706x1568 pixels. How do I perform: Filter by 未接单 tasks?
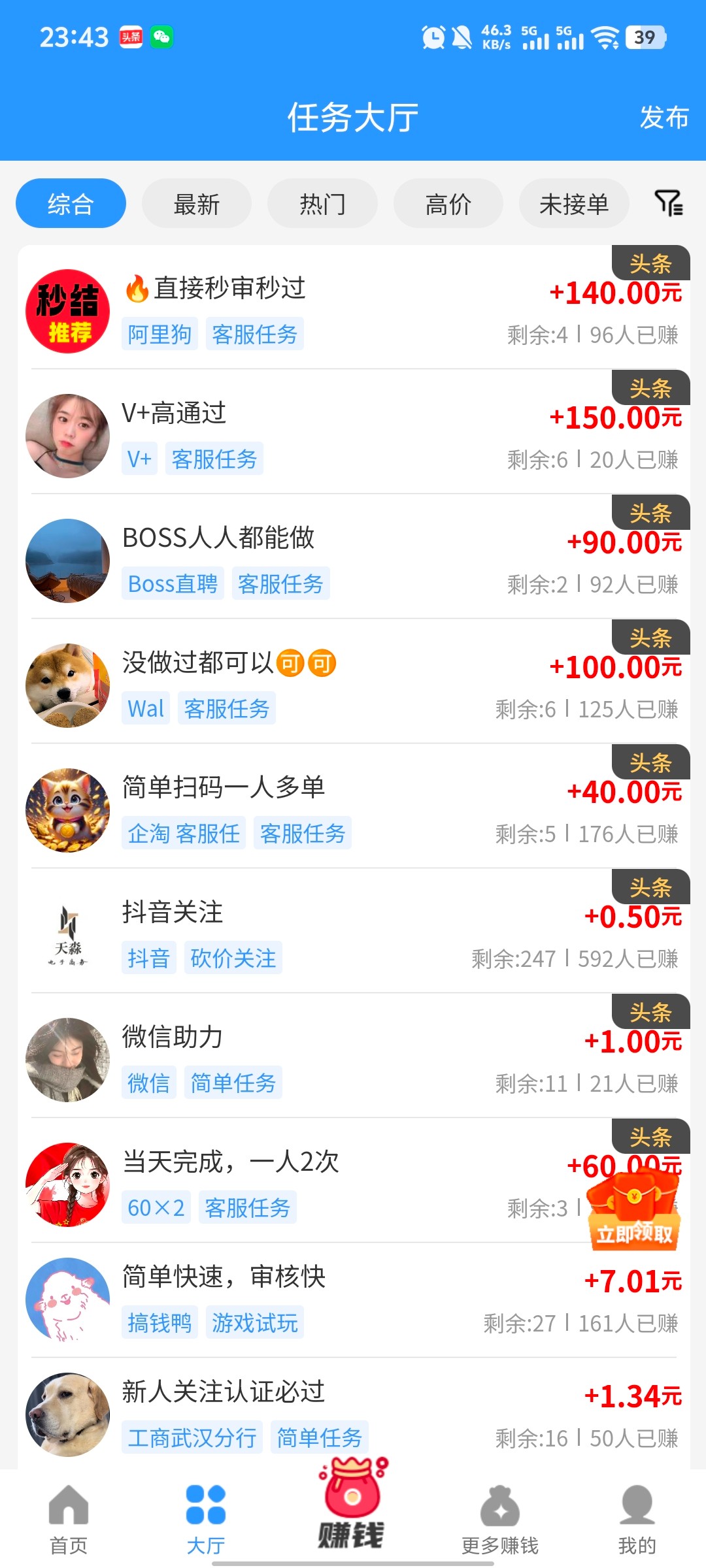tap(573, 204)
